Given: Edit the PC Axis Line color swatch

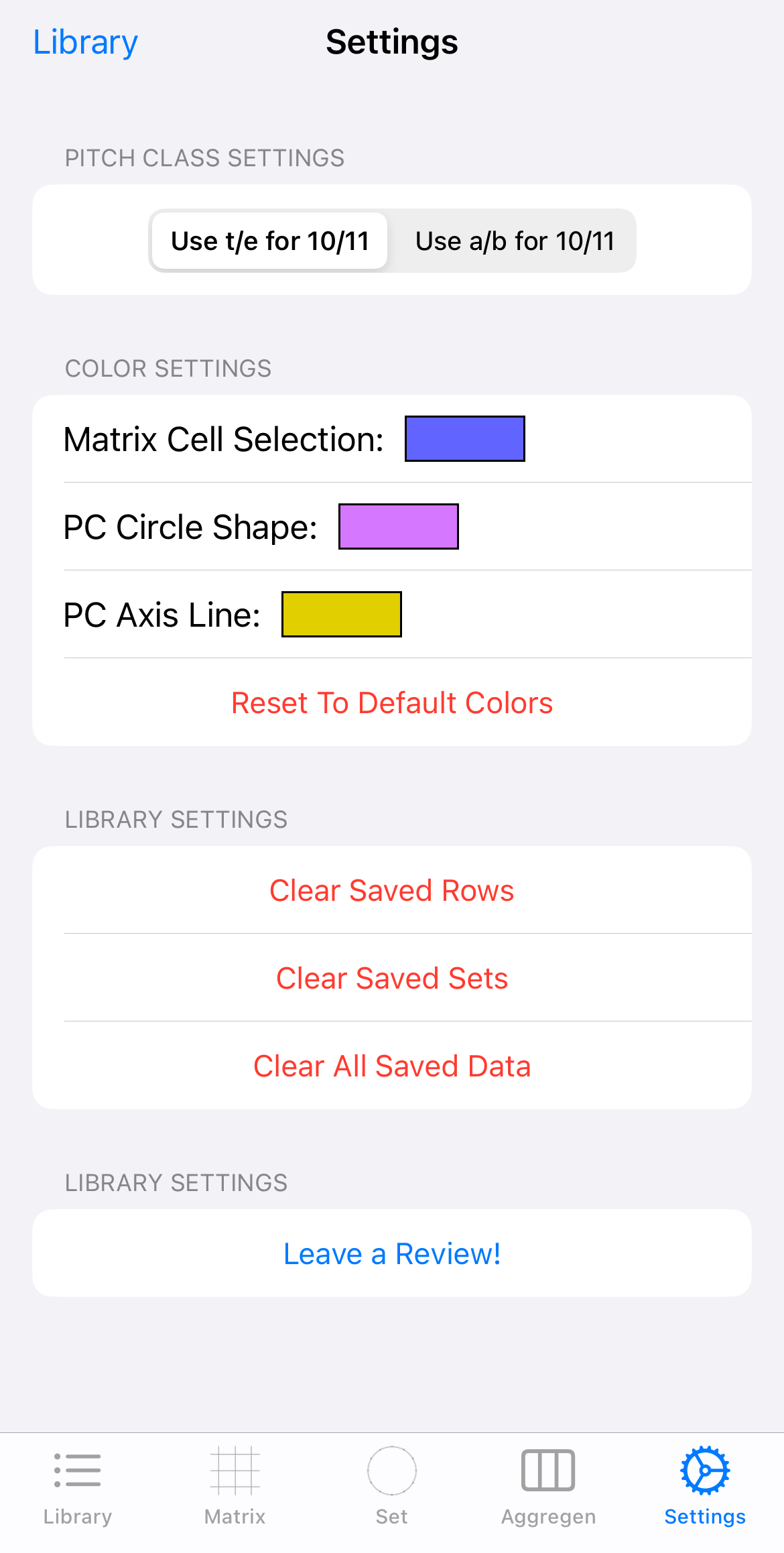Looking at the screenshot, I should (x=342, y=615).
